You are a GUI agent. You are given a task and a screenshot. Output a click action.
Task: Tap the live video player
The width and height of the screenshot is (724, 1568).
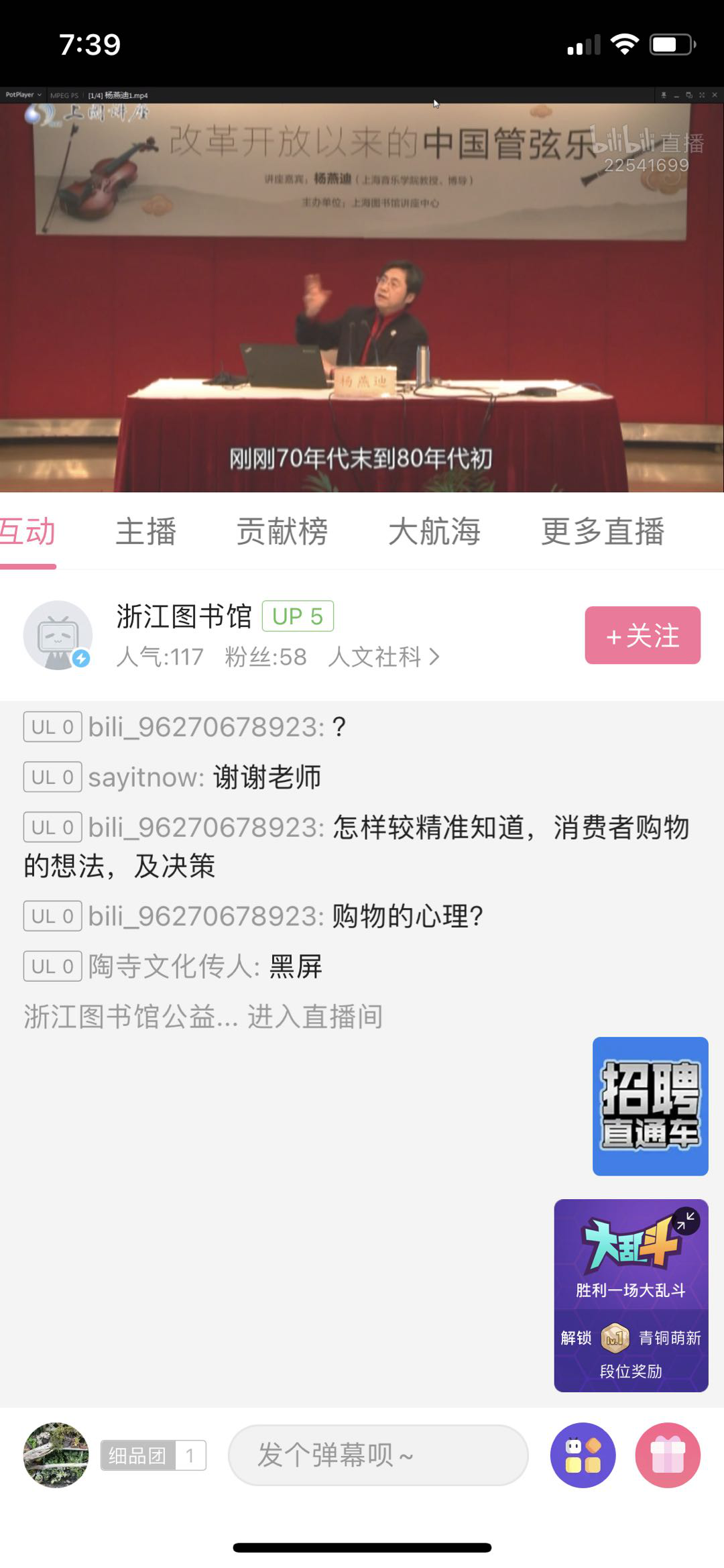(x=362, y=295)
